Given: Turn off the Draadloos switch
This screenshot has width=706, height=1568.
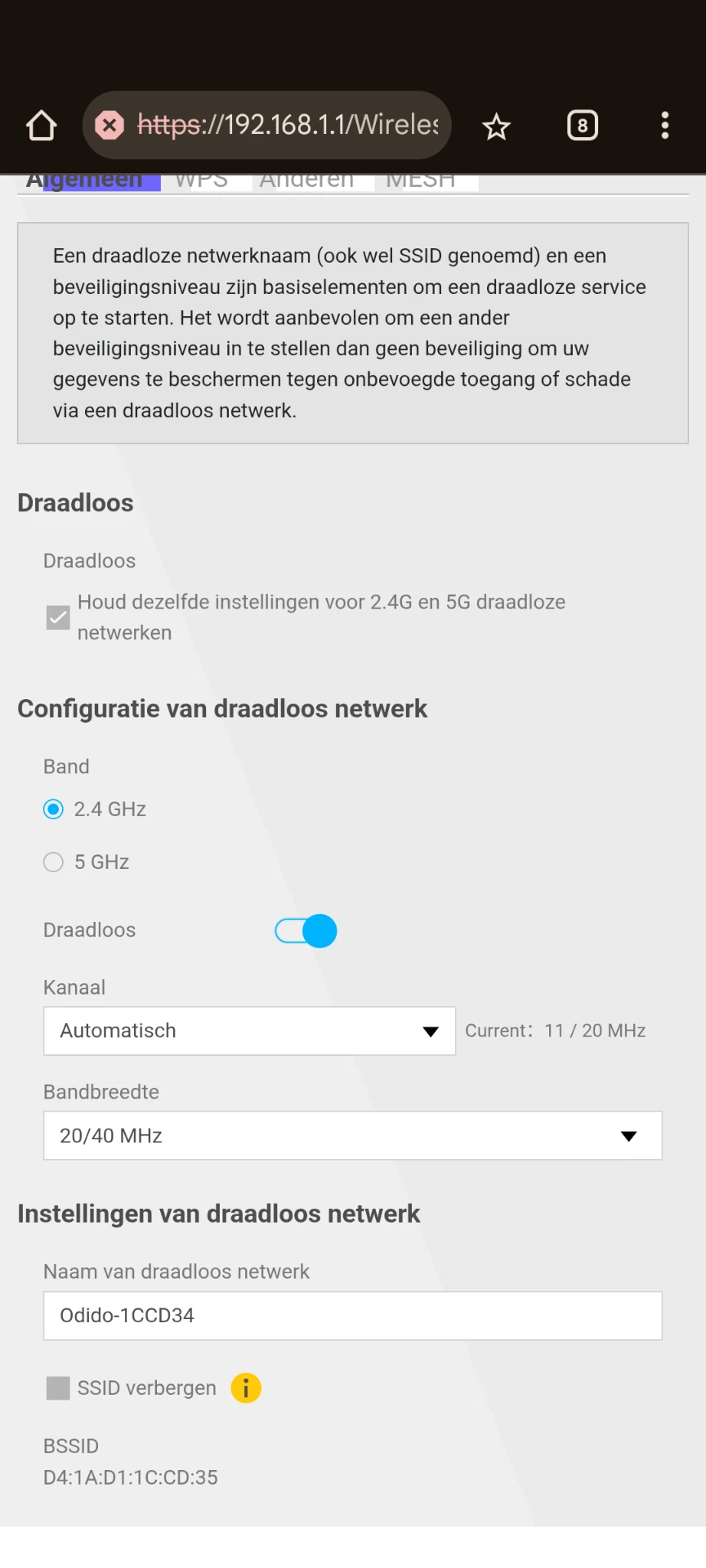Looking at the screenshot, I should 306,931.
